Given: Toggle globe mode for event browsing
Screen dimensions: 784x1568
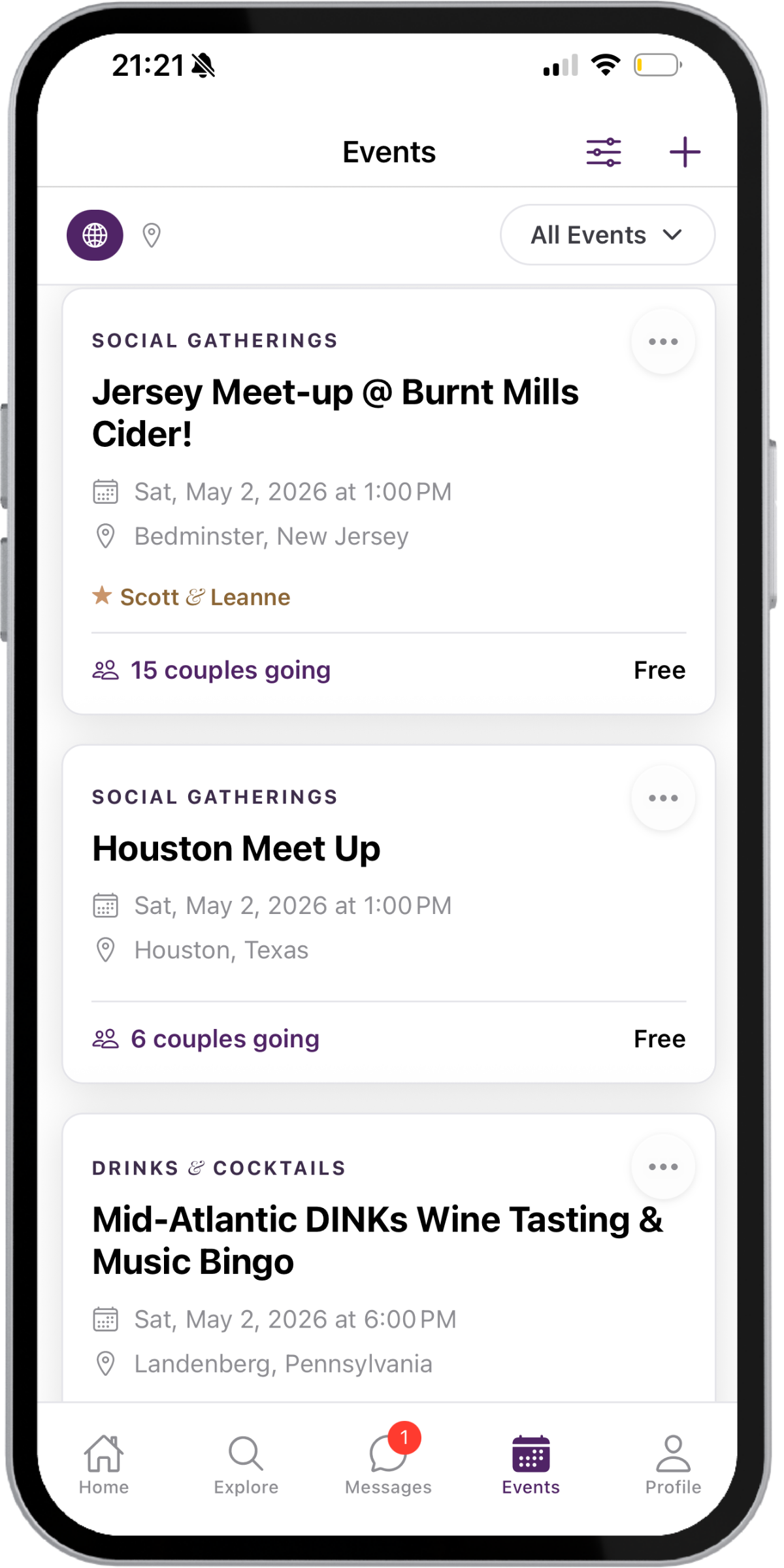Looking at the screenshot, I should point(94,235).
